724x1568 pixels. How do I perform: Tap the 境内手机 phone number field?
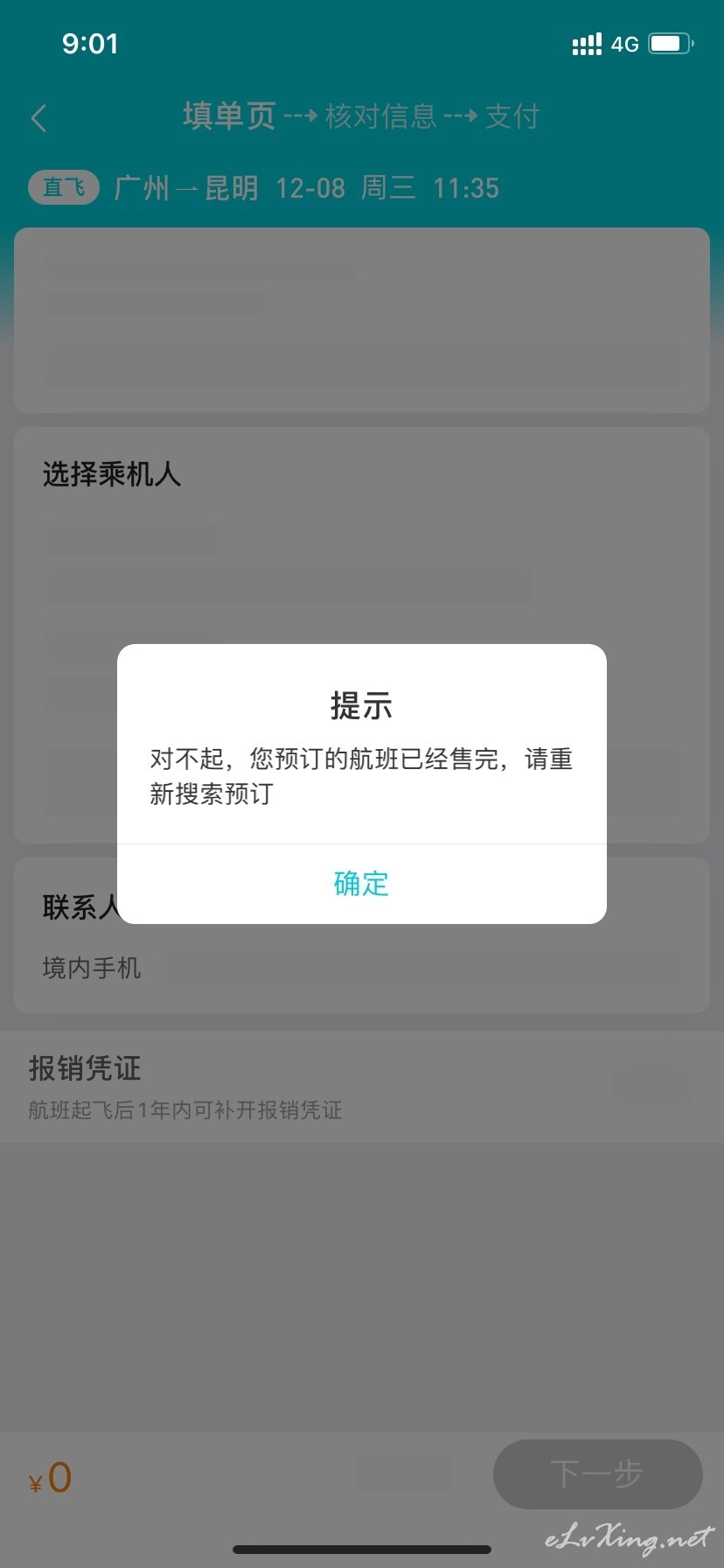click(421, 969)
